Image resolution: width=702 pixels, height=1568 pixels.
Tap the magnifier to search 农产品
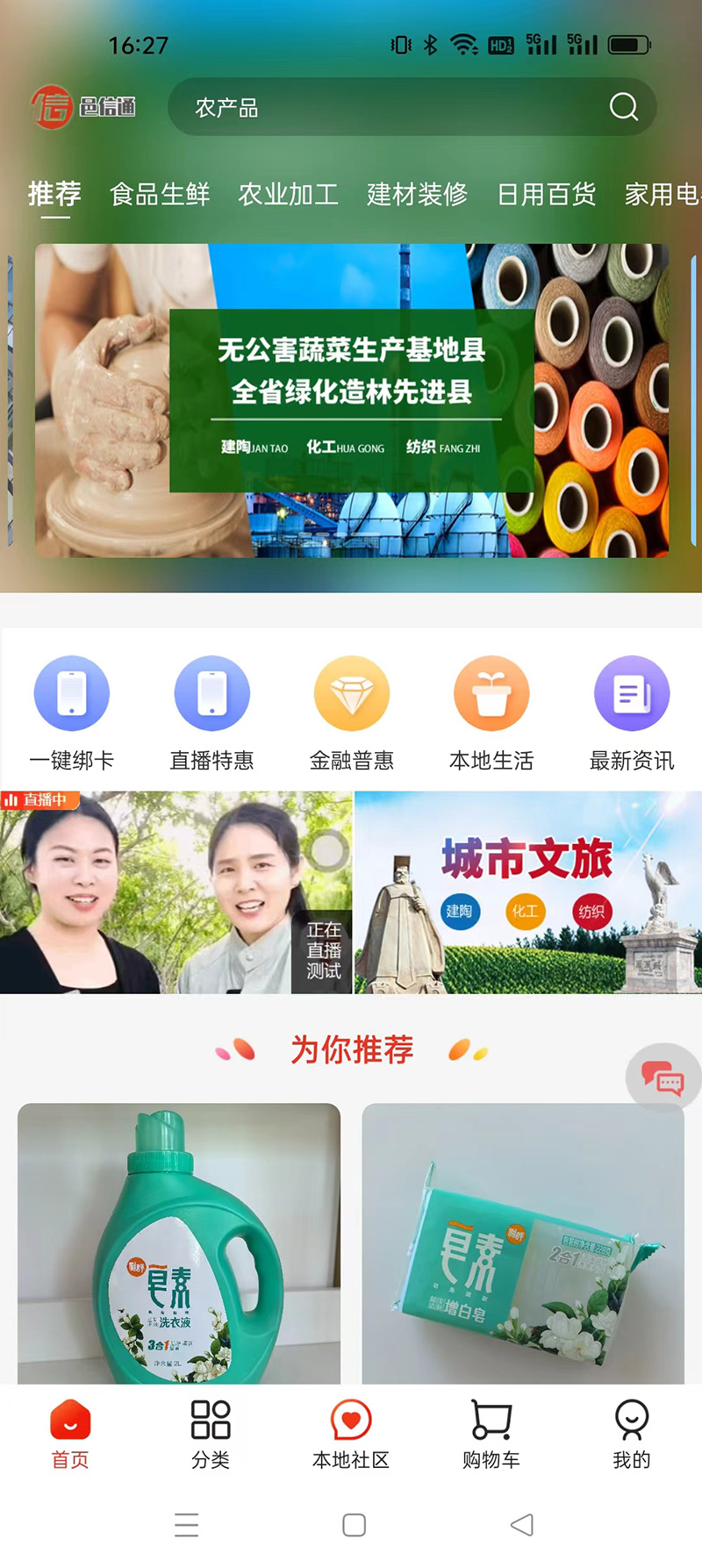[622, 107]
